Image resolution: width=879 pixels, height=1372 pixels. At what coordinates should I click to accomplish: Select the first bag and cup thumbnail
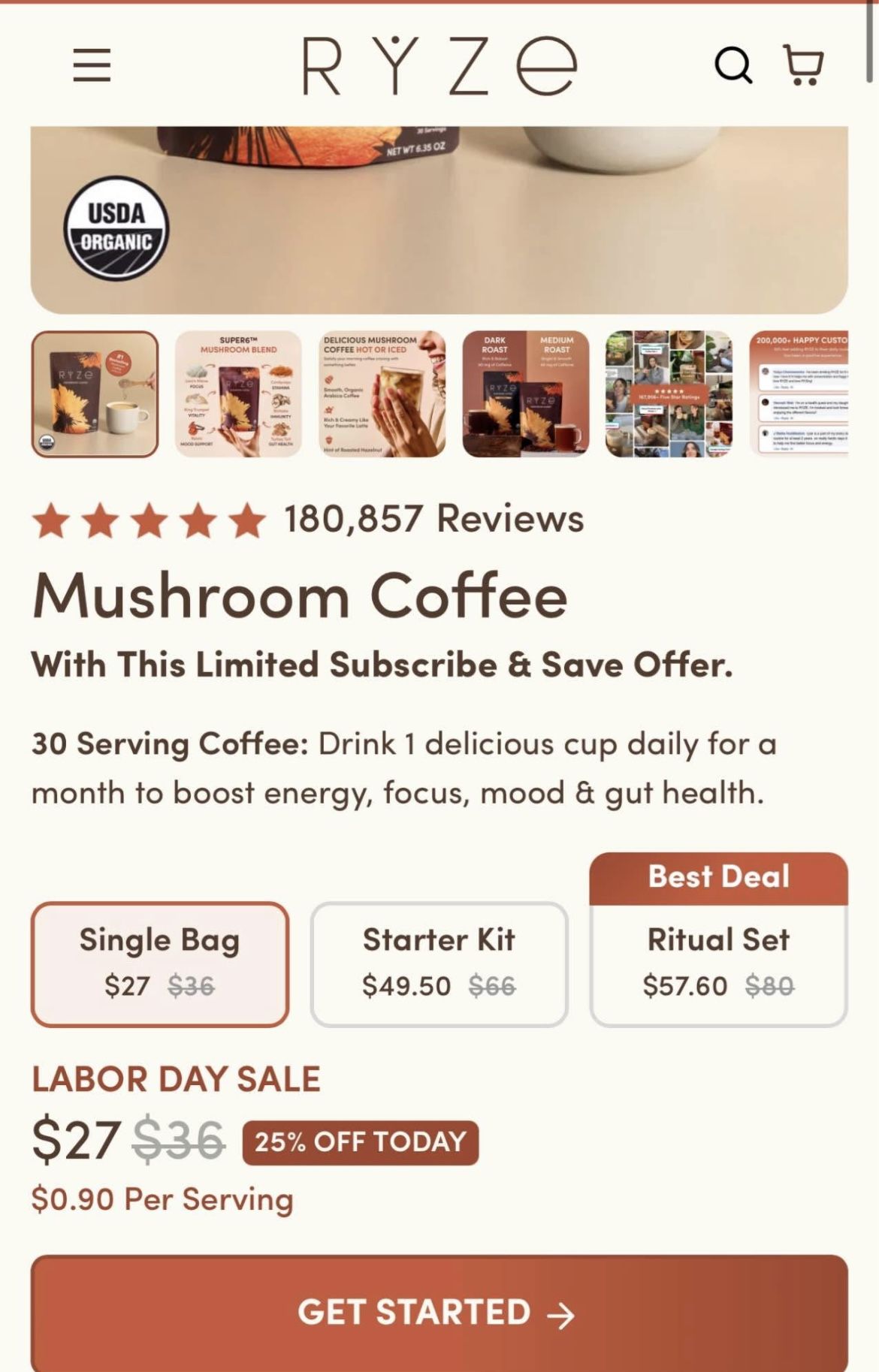[x=95, y=394]
